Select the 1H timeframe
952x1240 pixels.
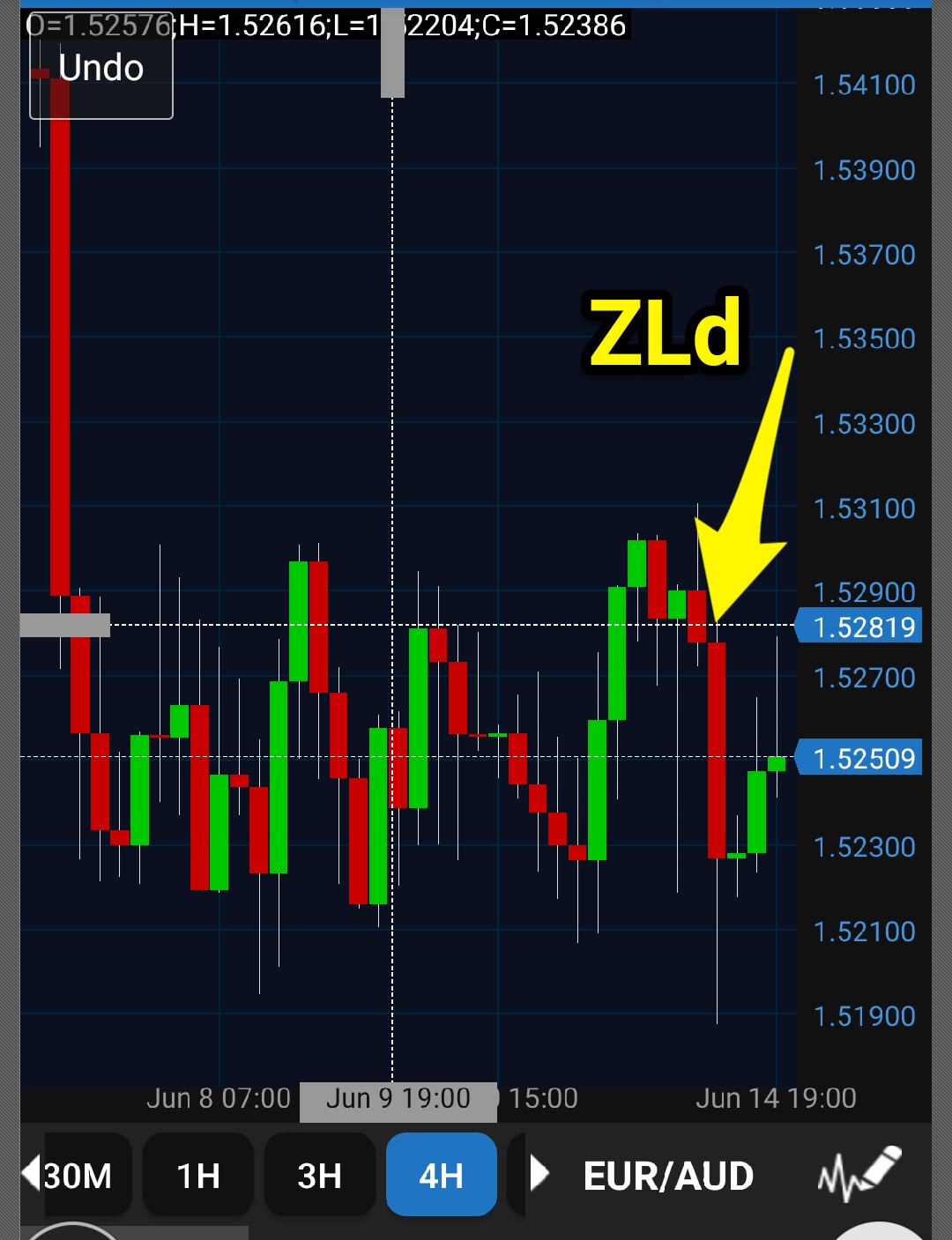[x=198, y=1176]
